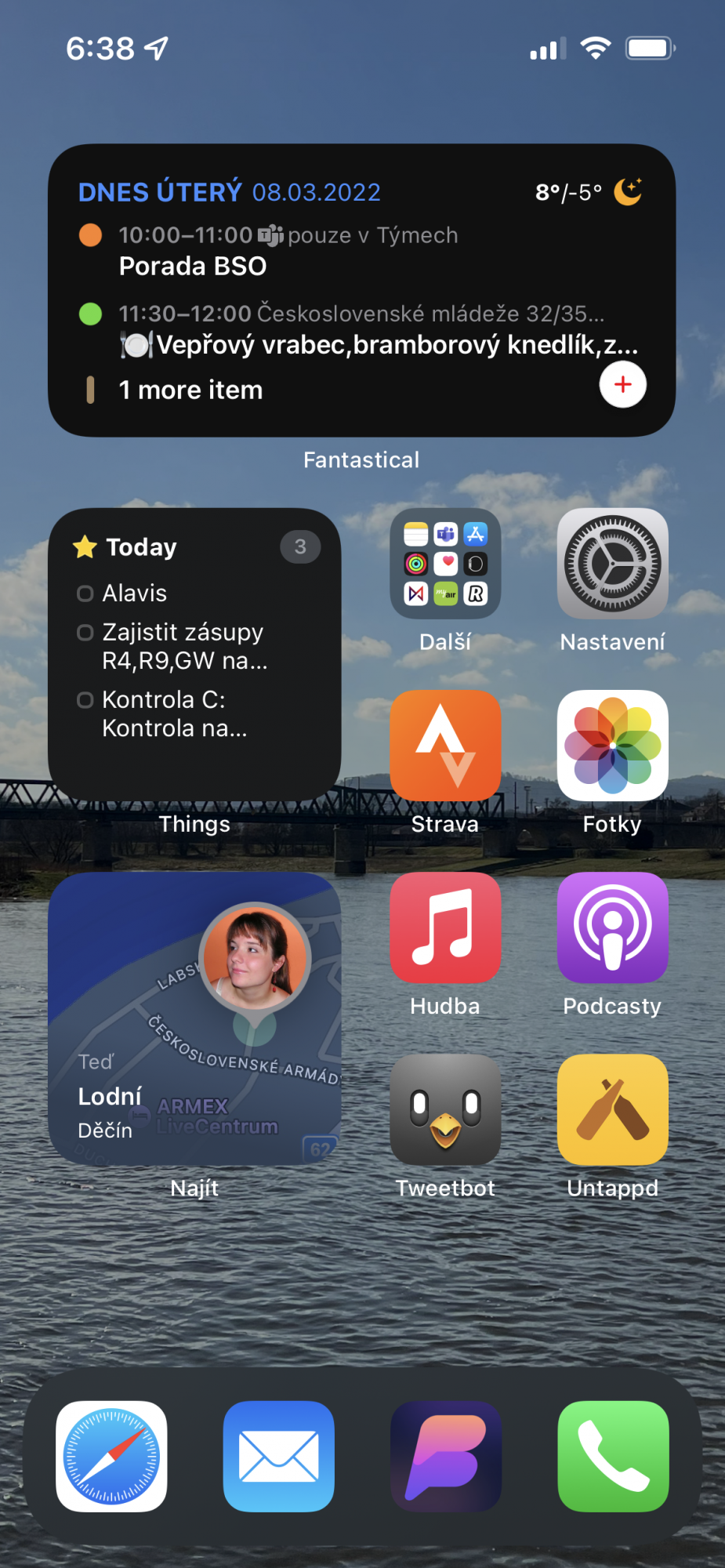Check off the Alavis task

click(85, 593)
